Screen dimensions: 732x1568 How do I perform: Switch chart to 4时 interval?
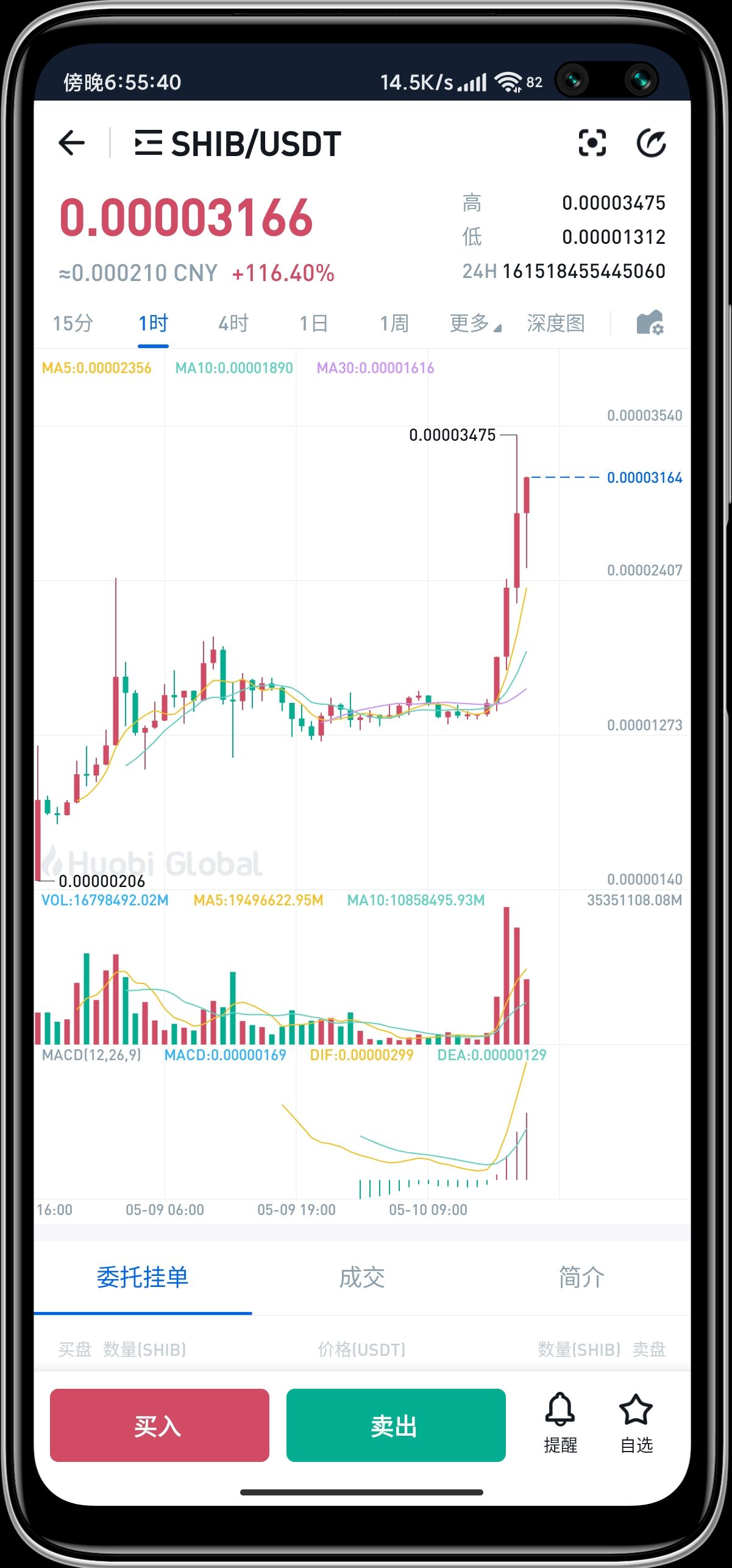click(233, 323)
